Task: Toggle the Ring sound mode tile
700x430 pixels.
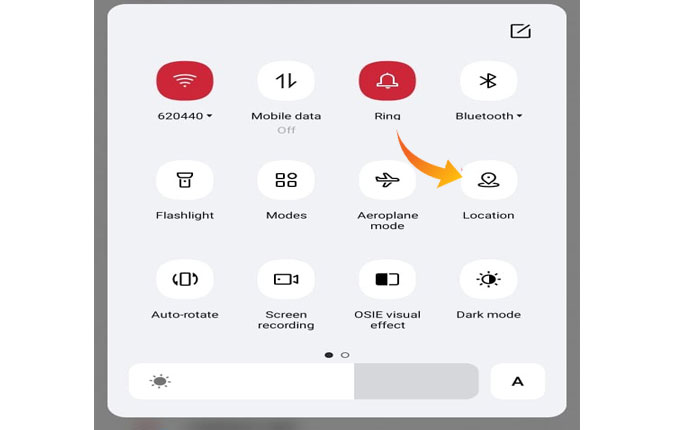Action: coord(387,81)
